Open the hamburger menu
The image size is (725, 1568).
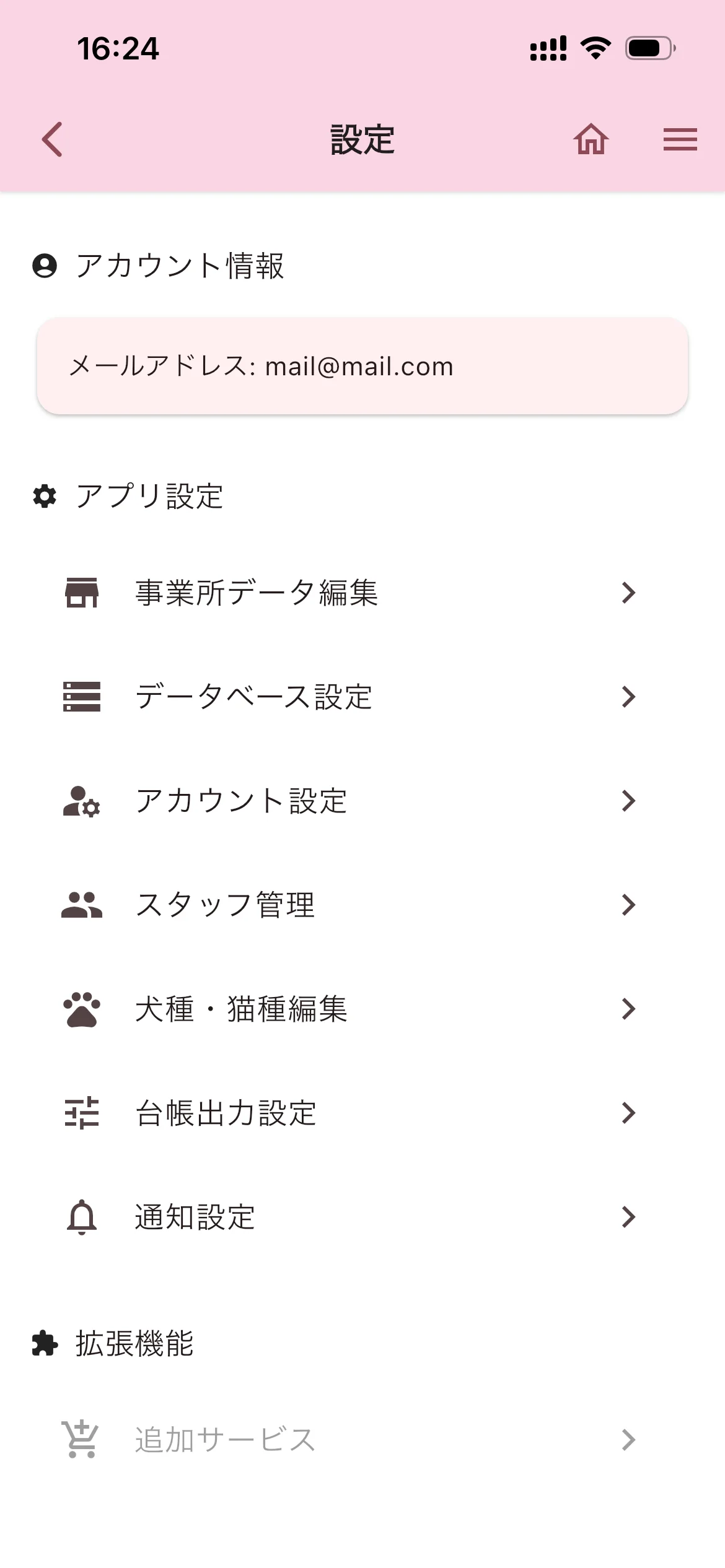coord(680,139)
